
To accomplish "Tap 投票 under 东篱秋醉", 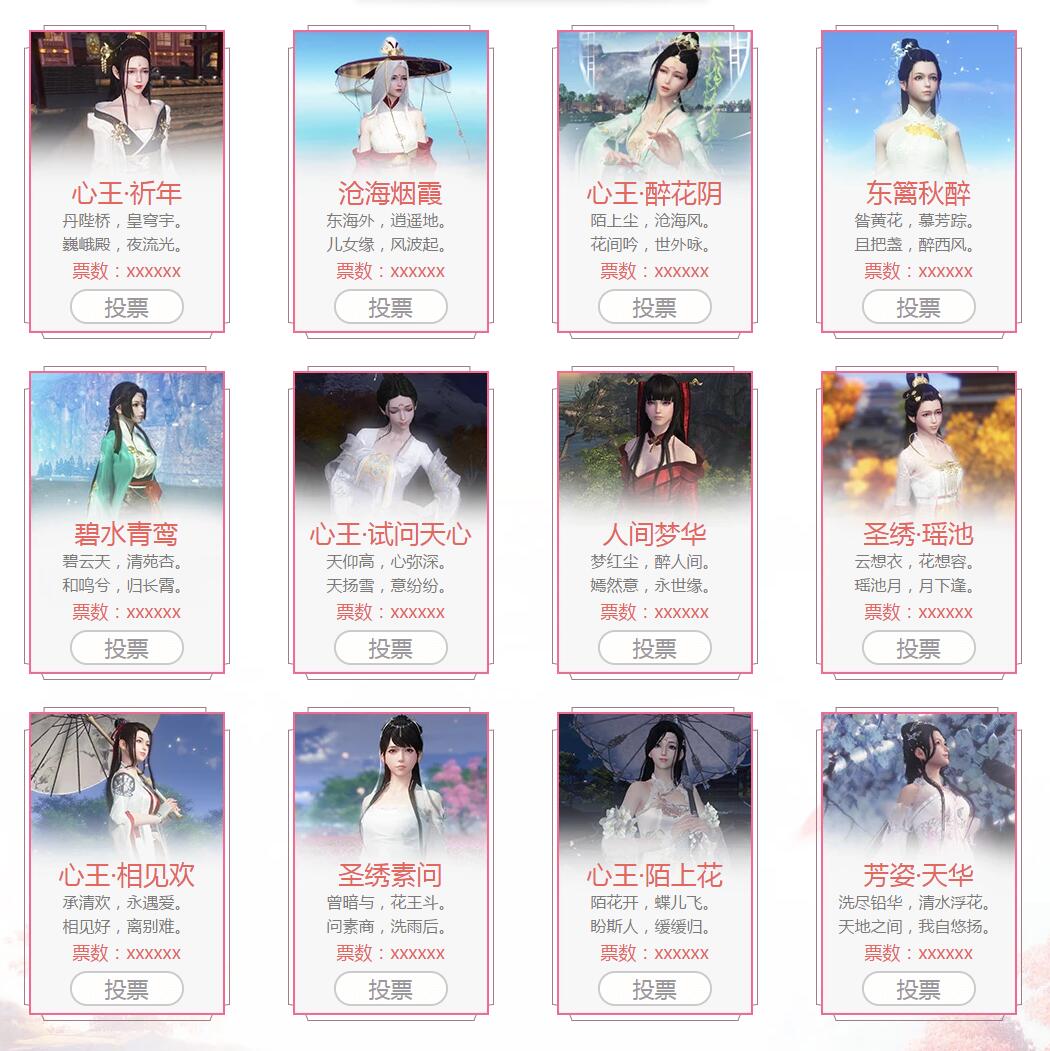I will tap(919, 307).
